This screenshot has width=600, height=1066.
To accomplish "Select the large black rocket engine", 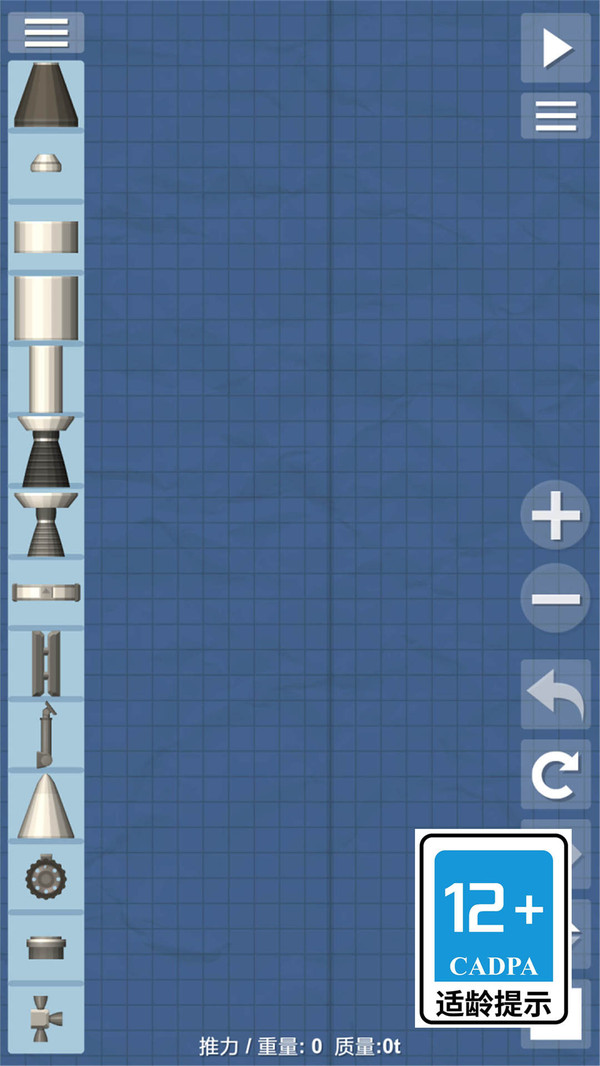I will click(x=46, y=452).
